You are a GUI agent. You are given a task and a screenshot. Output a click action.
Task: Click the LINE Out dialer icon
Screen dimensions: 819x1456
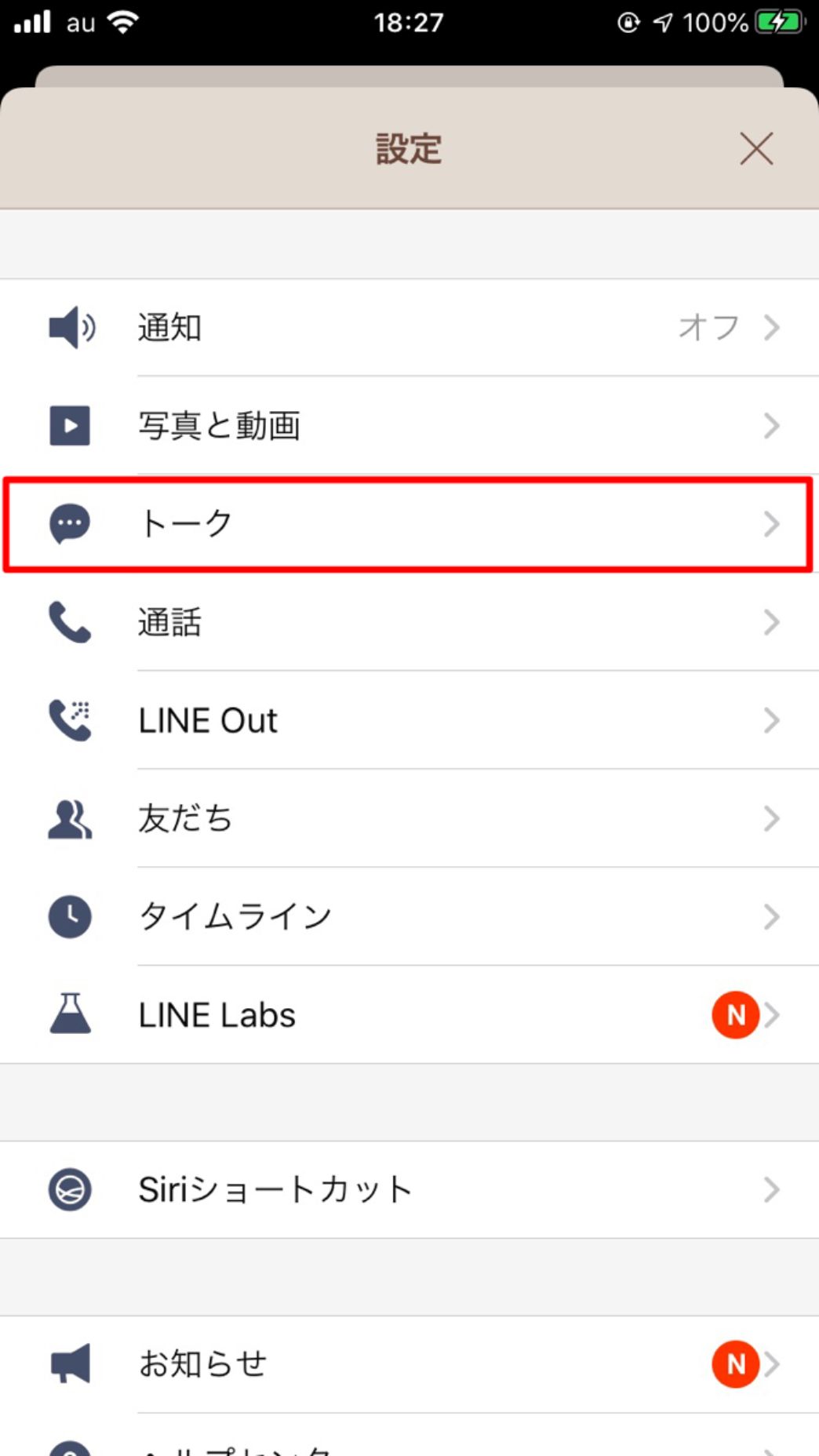pos(70,720)
